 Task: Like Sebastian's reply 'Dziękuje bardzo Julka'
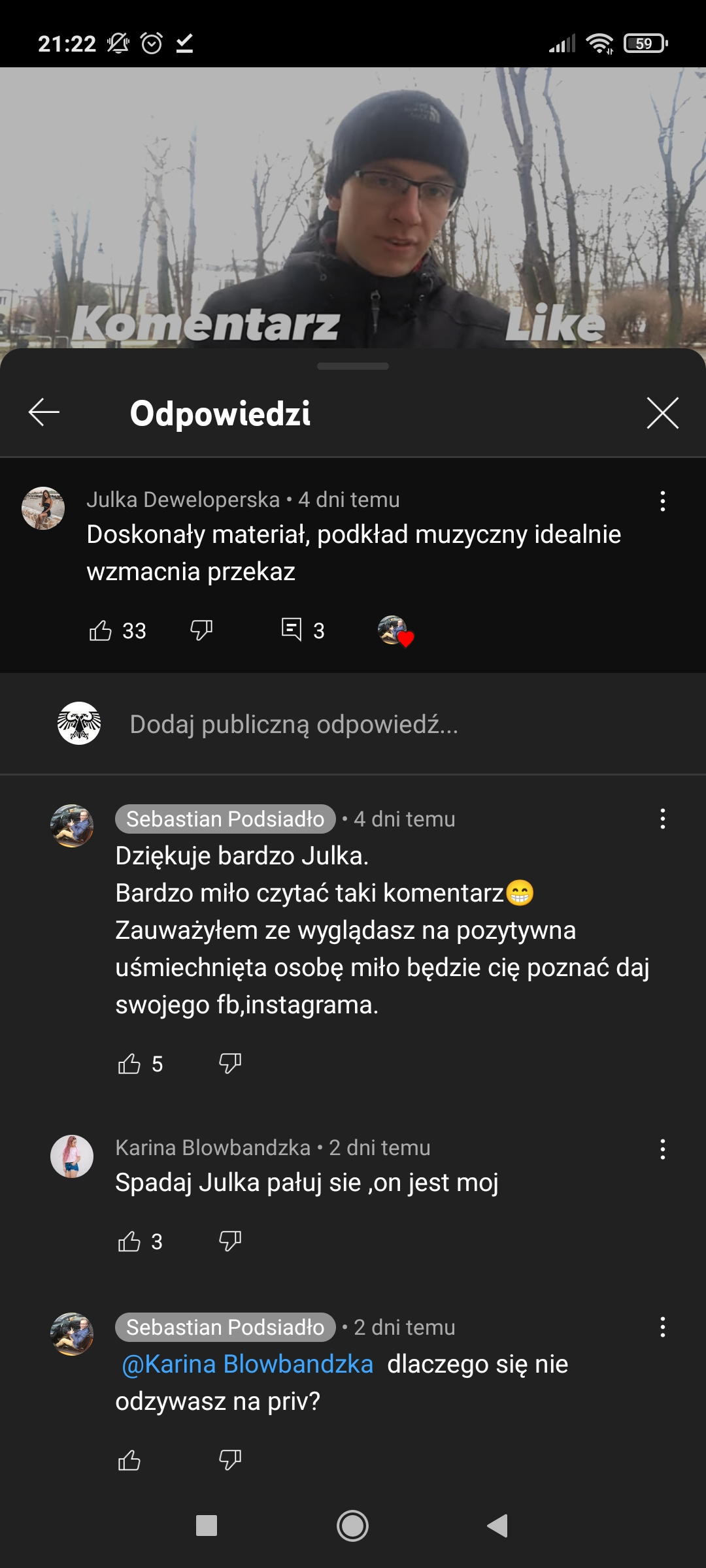point(129,1064)
